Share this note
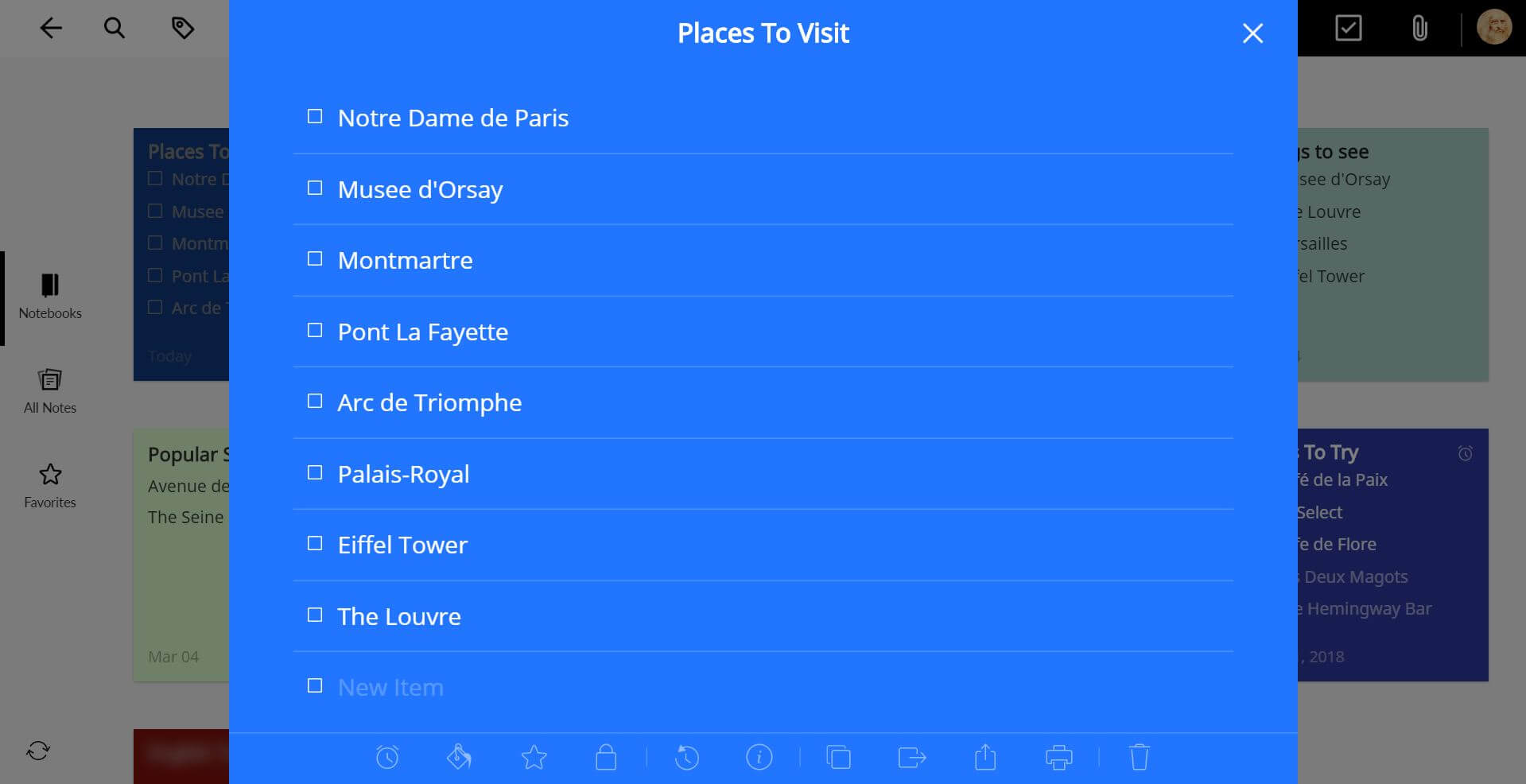Screen dimensions: 1526x784 (x=985, y=757)
